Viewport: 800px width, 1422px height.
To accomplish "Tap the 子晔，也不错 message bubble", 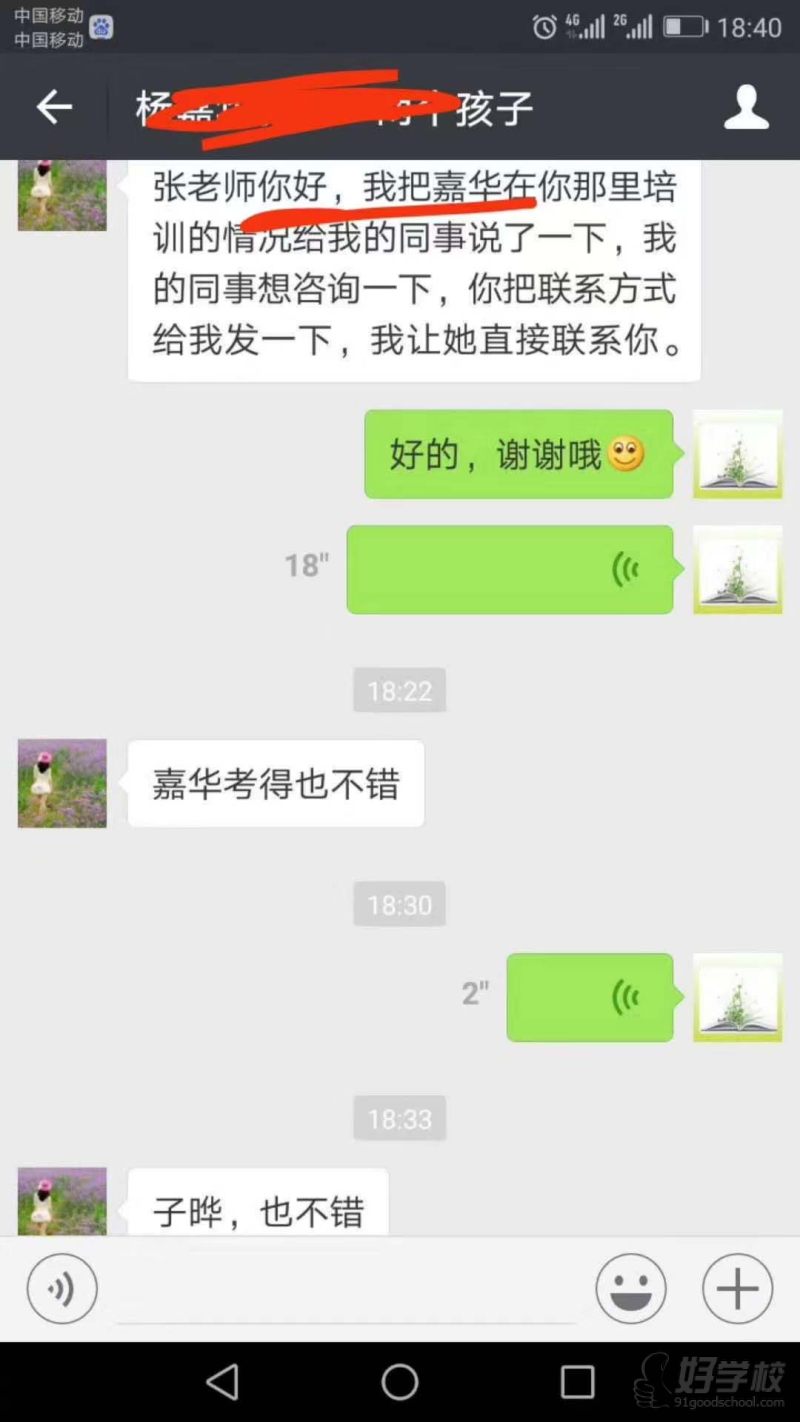I will click(x=257, y=1204).
